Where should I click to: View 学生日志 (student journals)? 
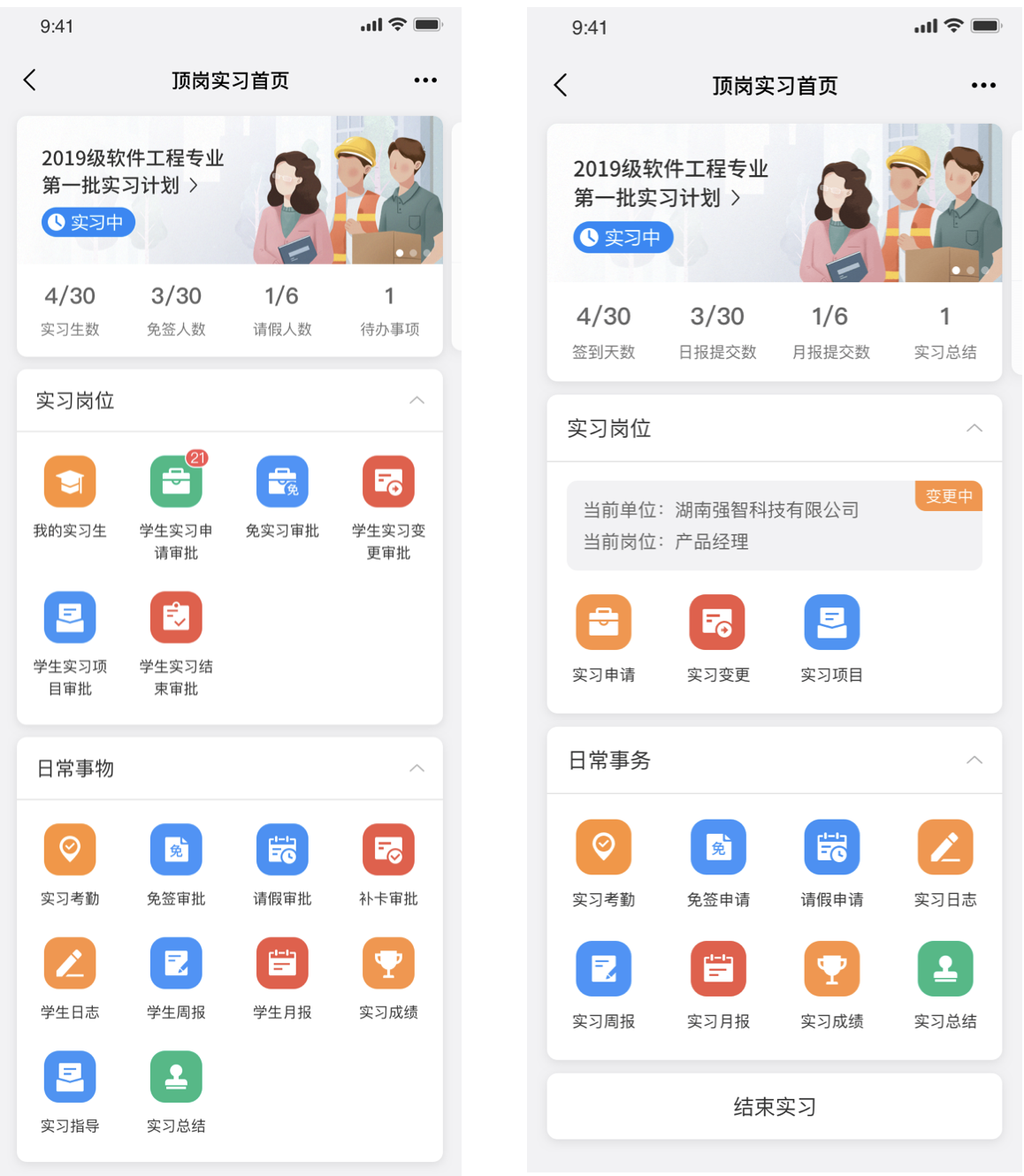point(70,964)
